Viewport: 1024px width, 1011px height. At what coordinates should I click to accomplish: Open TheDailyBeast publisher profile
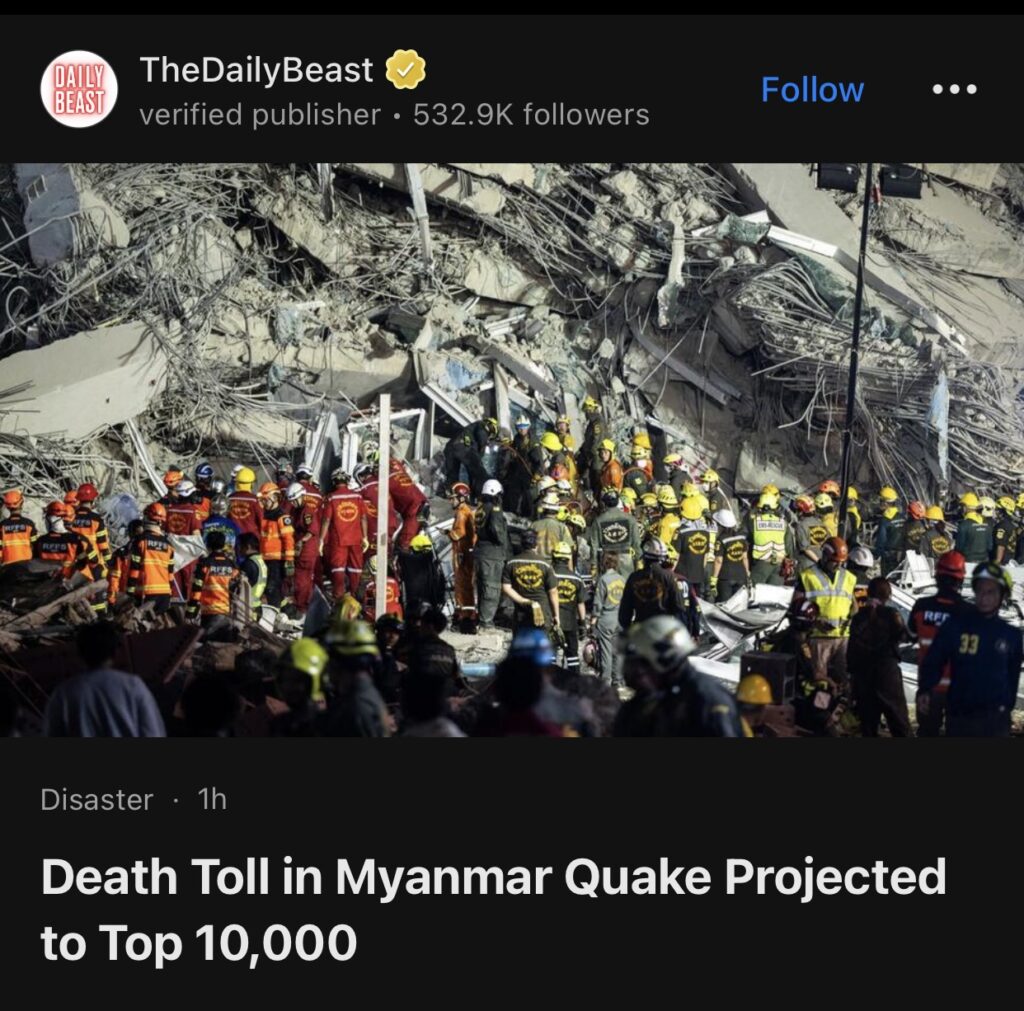click(256, 70)
